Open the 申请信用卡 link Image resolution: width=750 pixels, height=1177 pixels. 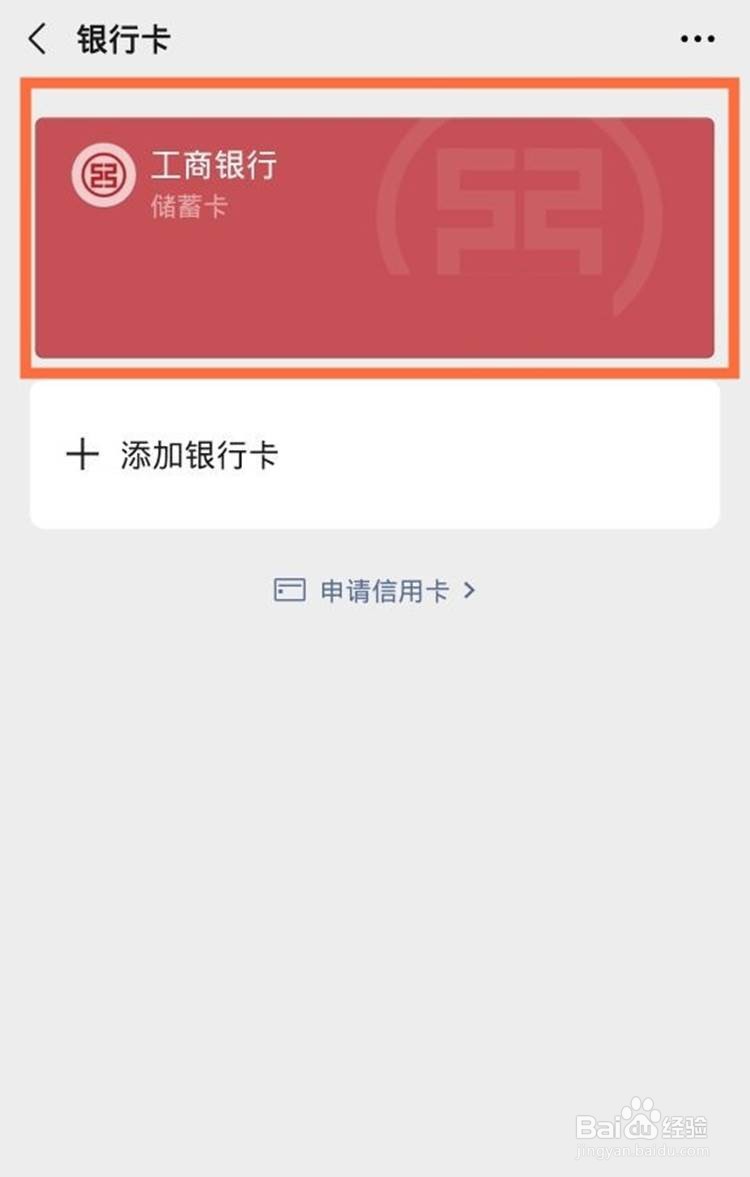click(x=383, y=590)
